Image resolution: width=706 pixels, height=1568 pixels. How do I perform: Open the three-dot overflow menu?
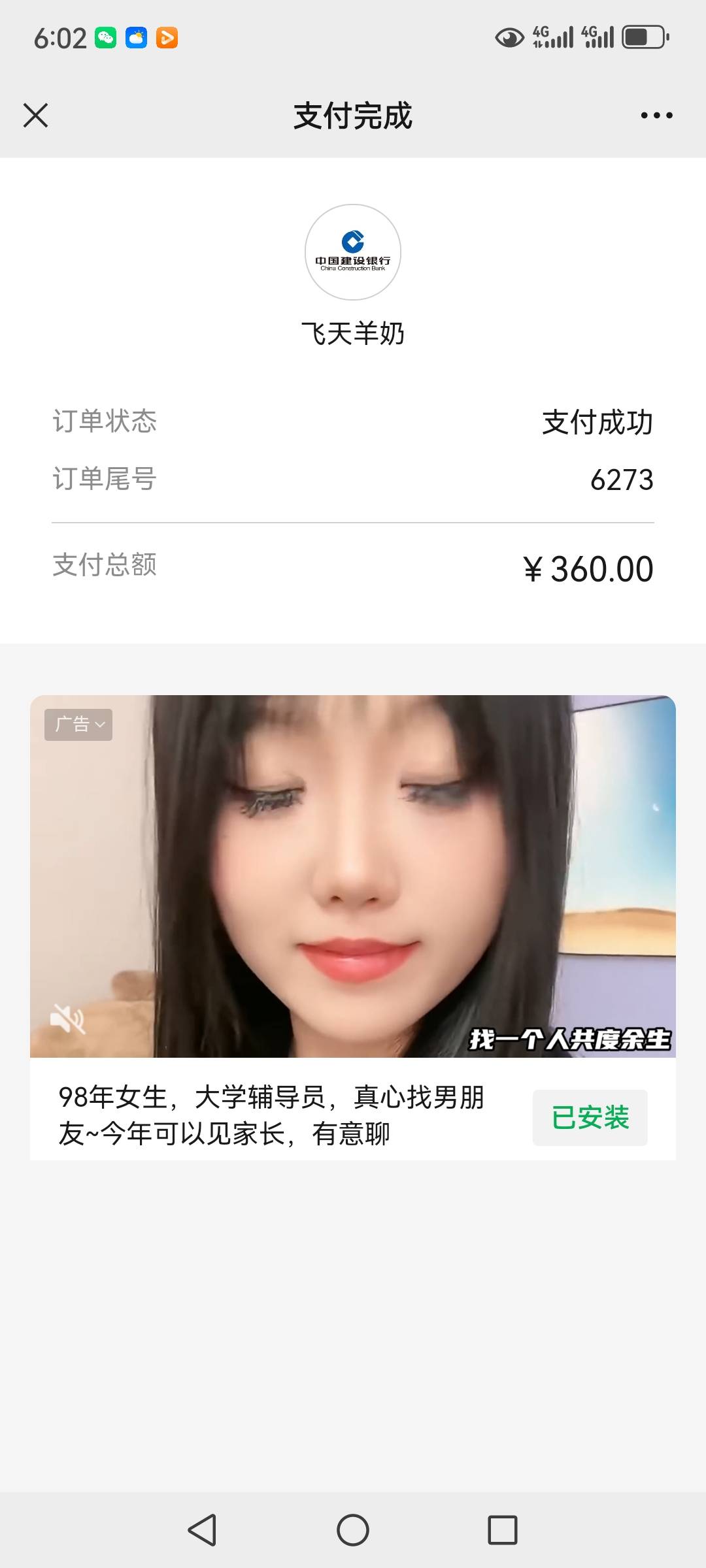point(656,116)
